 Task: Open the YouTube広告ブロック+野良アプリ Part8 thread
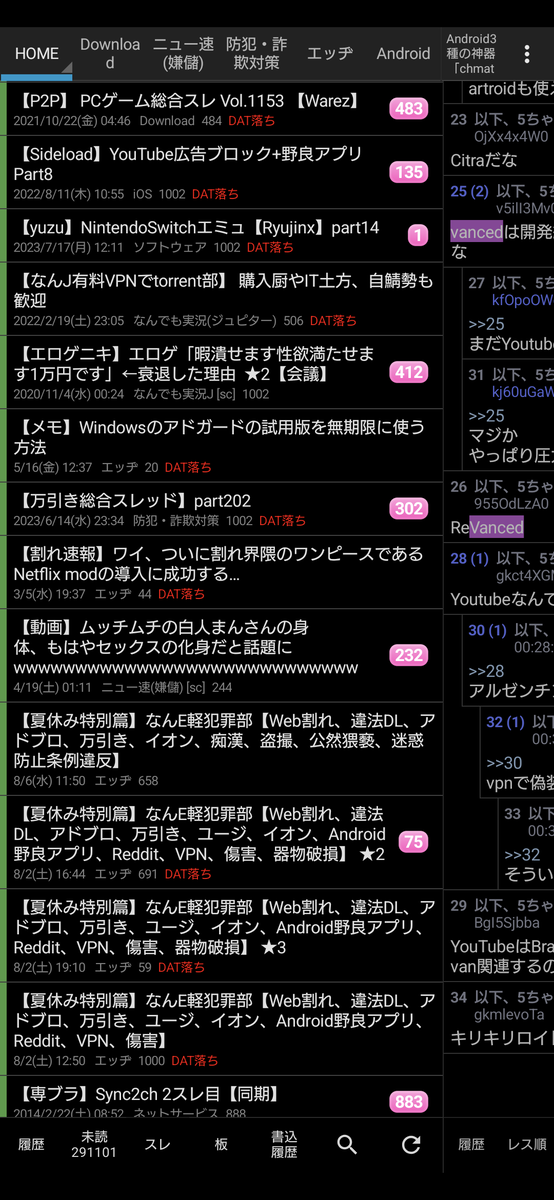tap(221, 172)
